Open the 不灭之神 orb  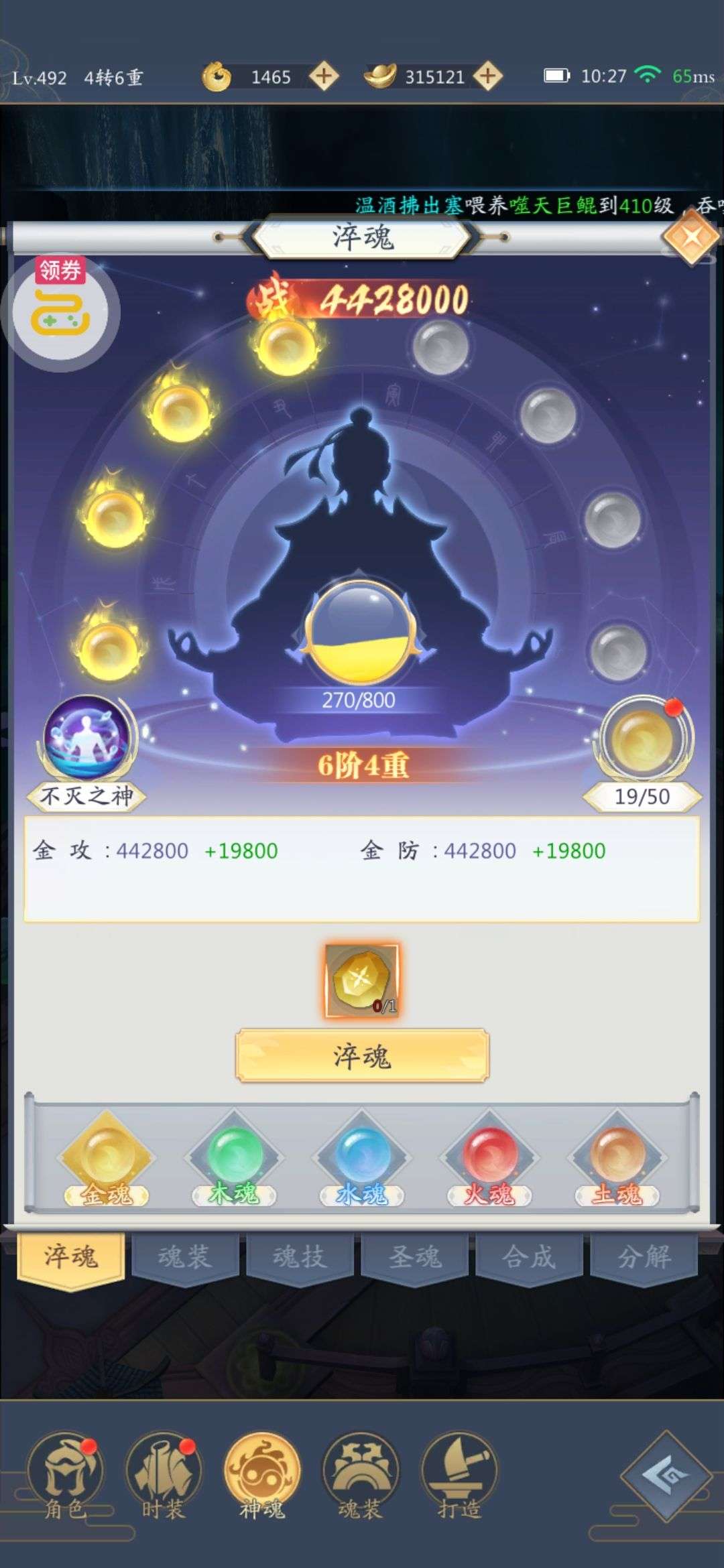(x=87, y=752)
